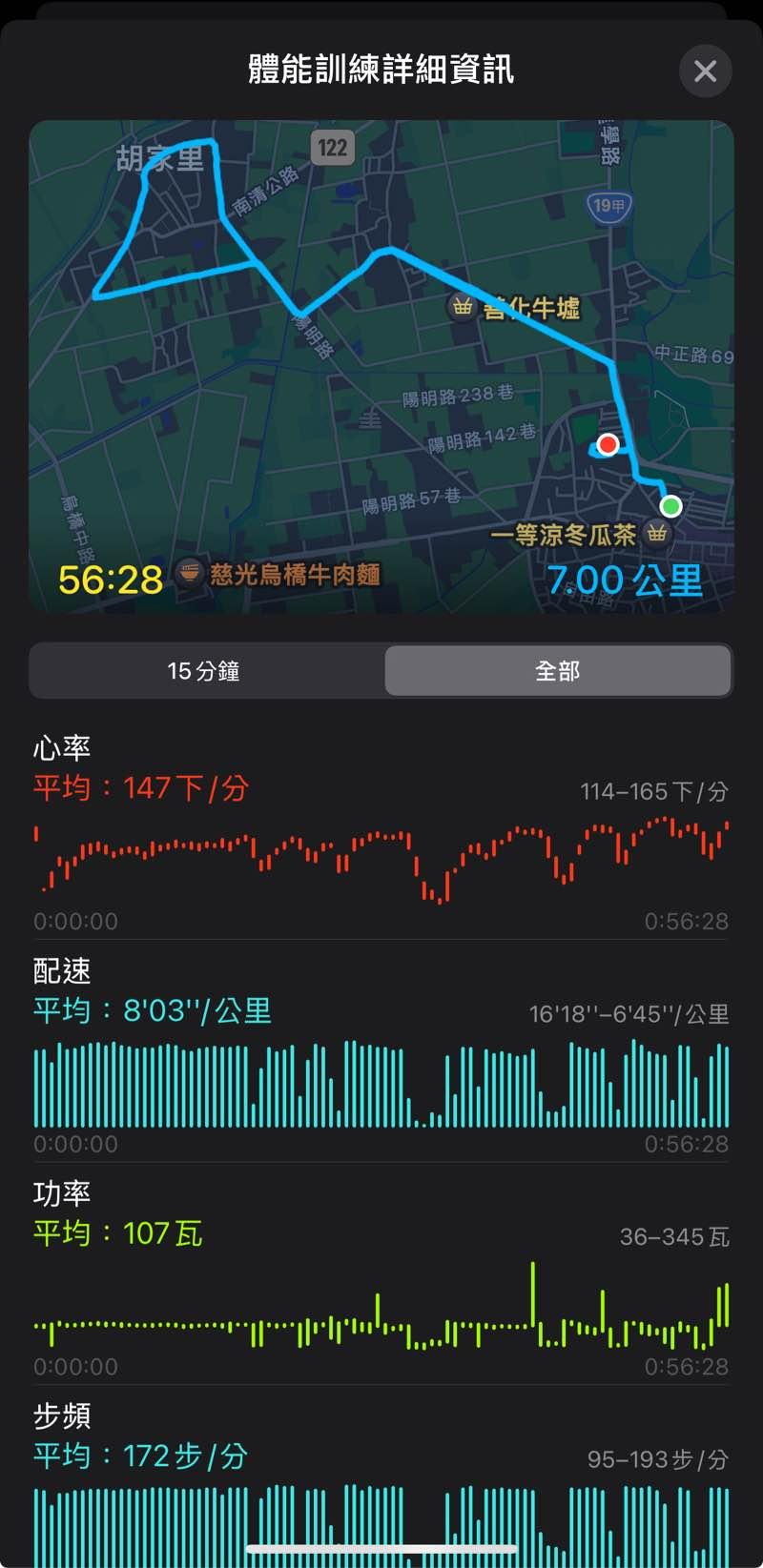Screen dimensions: 763x1568
Task: Select the 全部 segment
Action: tap(558, 671)
